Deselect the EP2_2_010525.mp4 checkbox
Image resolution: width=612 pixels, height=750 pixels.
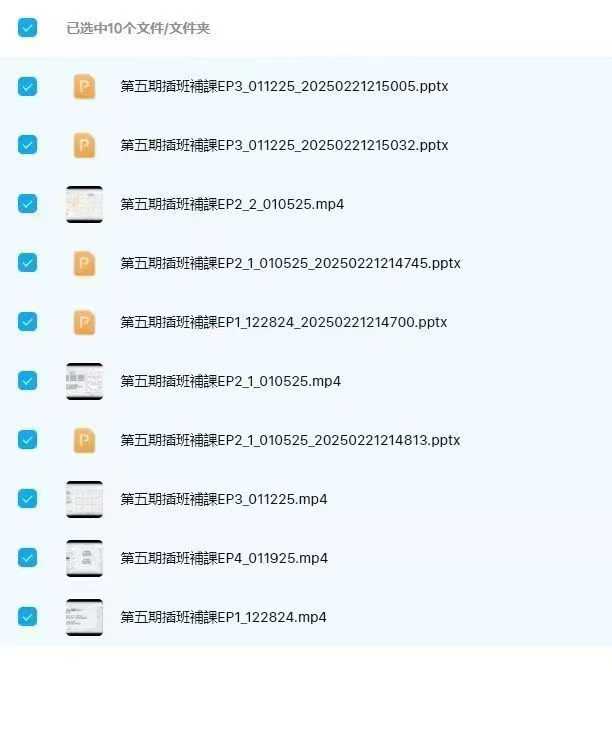pyautogui.click(x=27, y=204)
